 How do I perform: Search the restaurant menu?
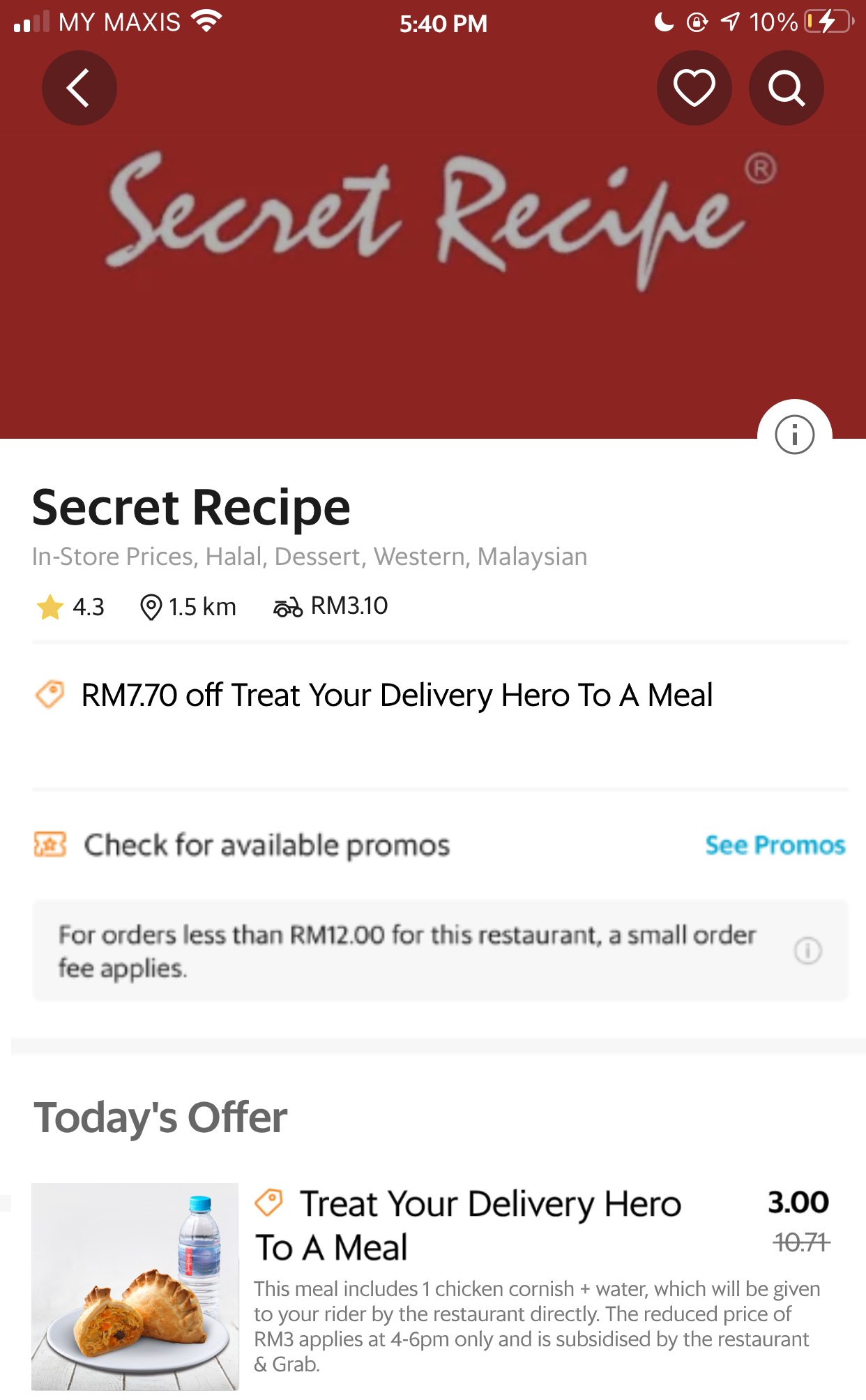(x=786, y=88)
